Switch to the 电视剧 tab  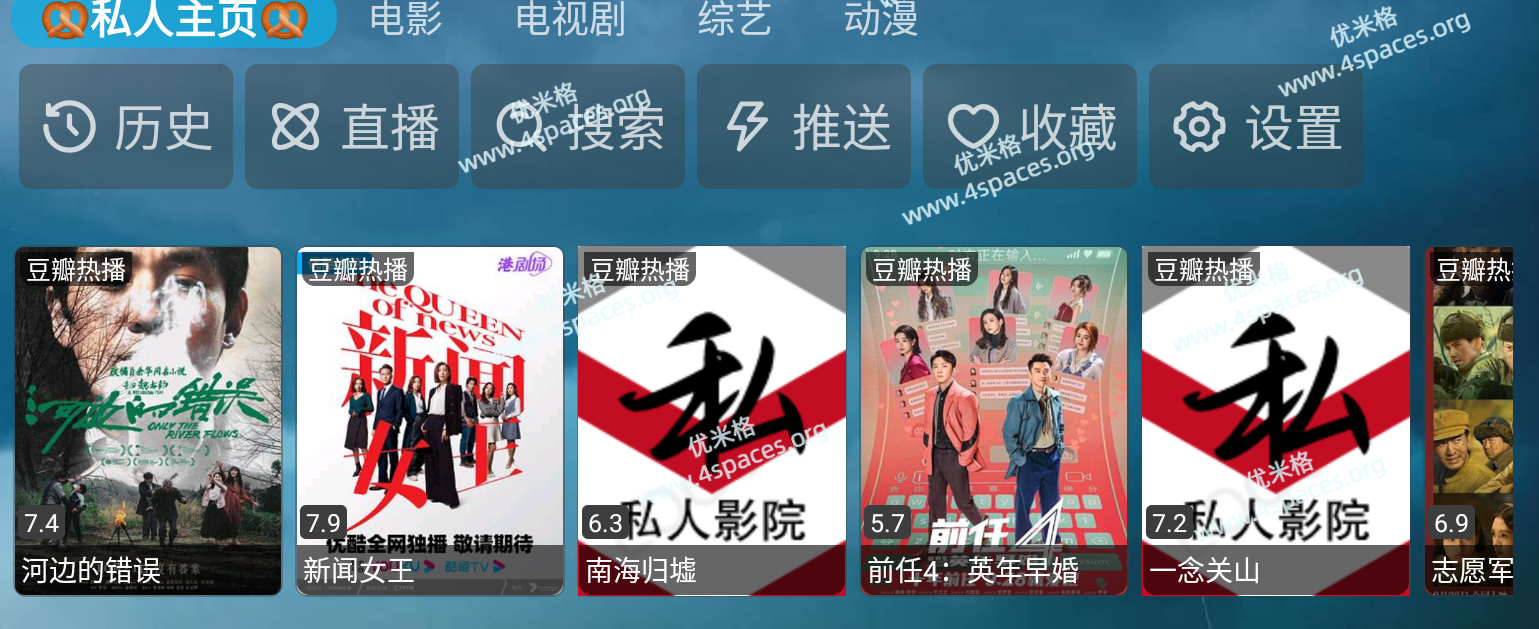570,19
